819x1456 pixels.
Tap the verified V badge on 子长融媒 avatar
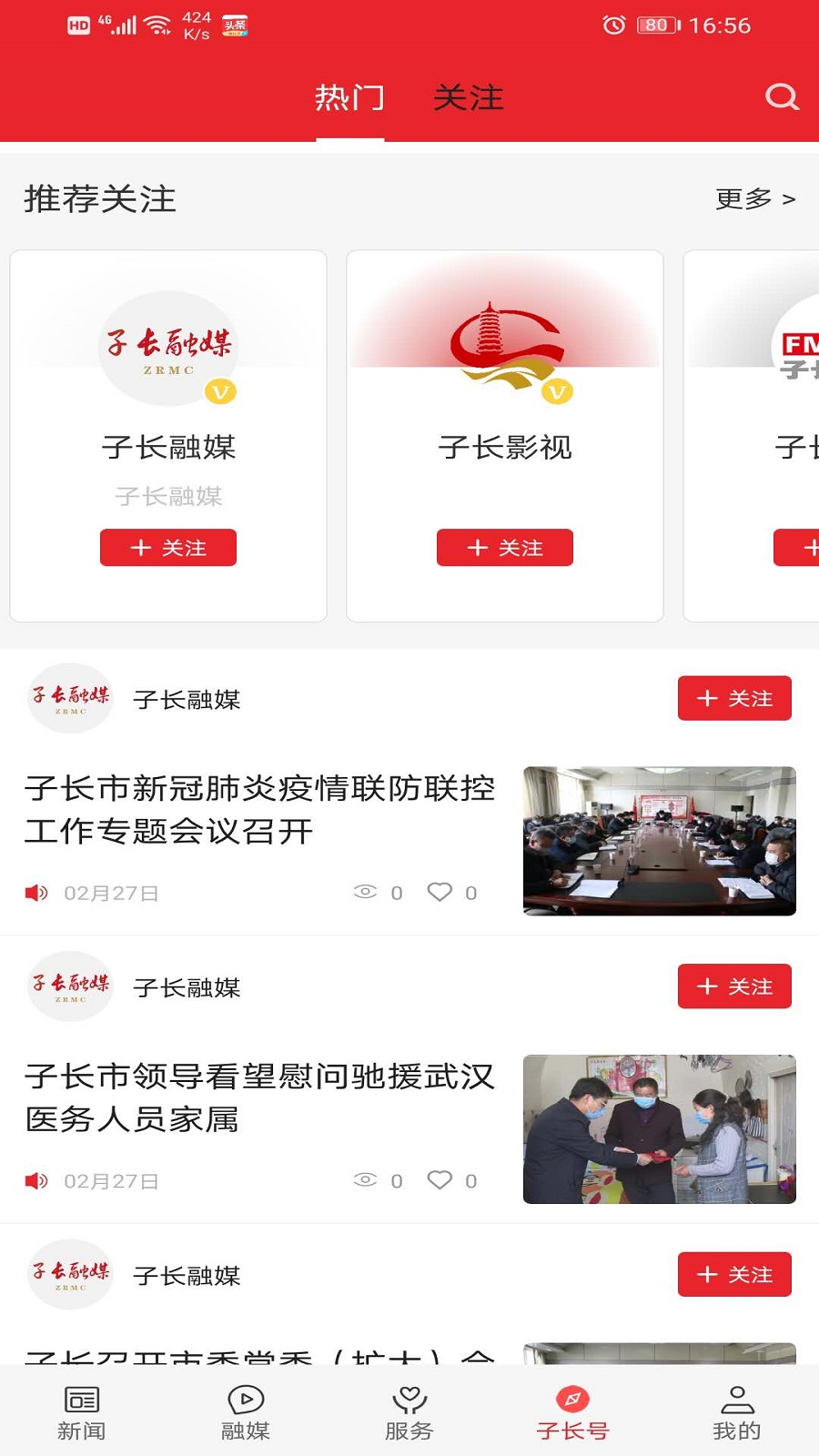click(x=221, y=392)
